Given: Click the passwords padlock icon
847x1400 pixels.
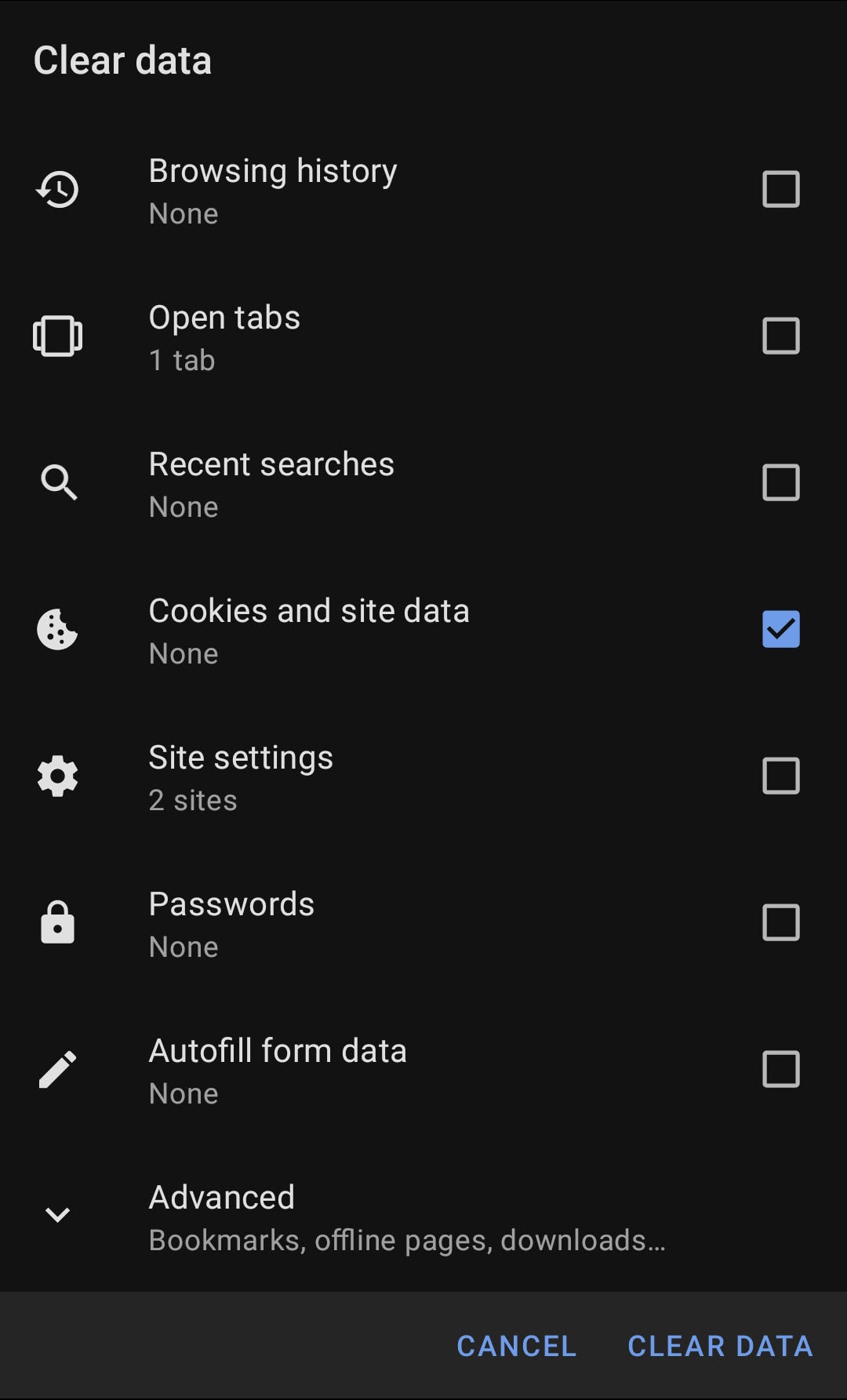Looking at the screenshot, I should click(58, 922).
